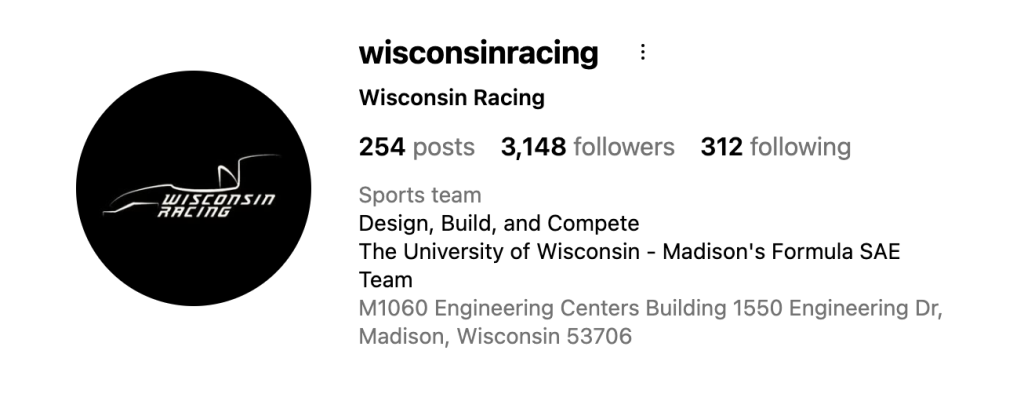Viewport: 1024px width, 405px height.
Task: Open the Wisconsin Racing profile picture
Action: click(x=193, y=189)
